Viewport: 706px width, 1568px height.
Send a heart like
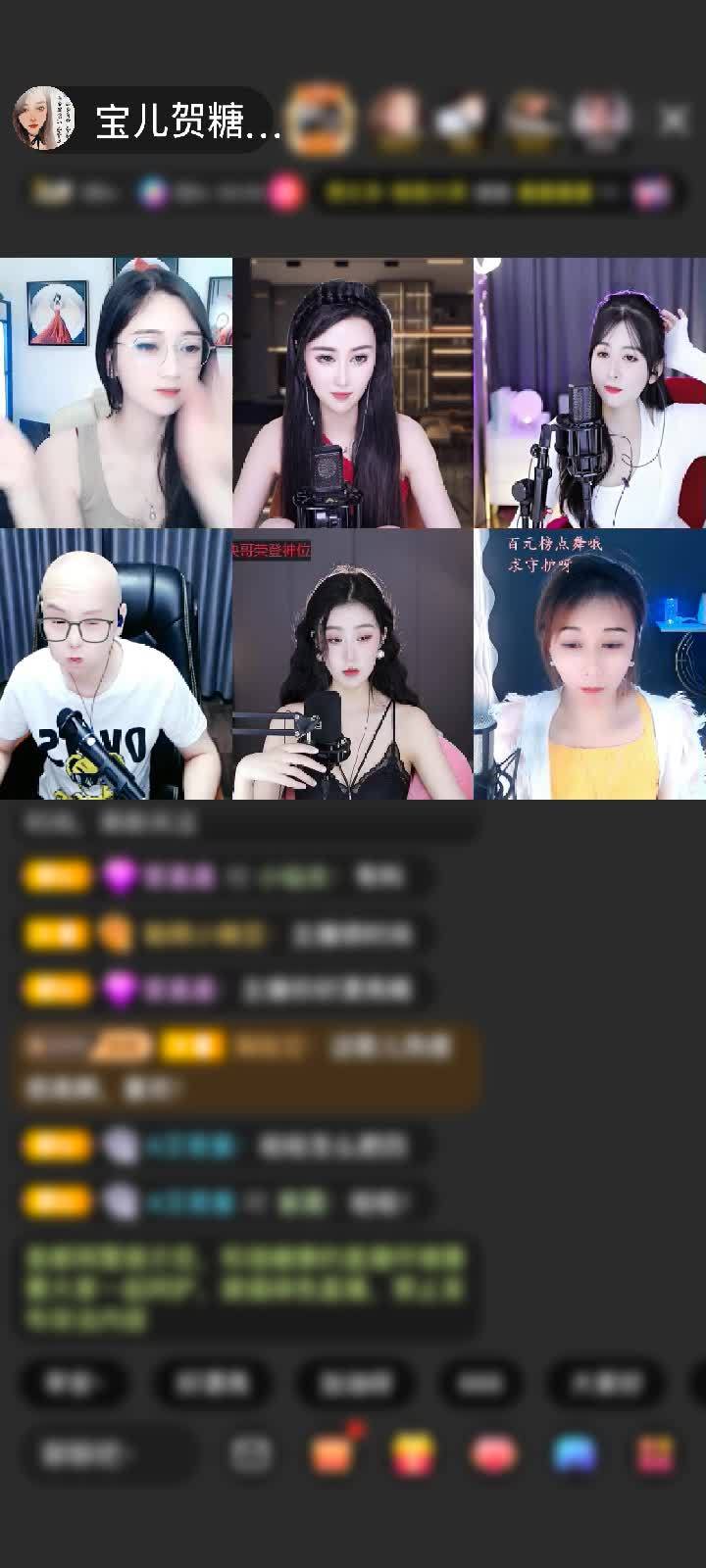492,1454
